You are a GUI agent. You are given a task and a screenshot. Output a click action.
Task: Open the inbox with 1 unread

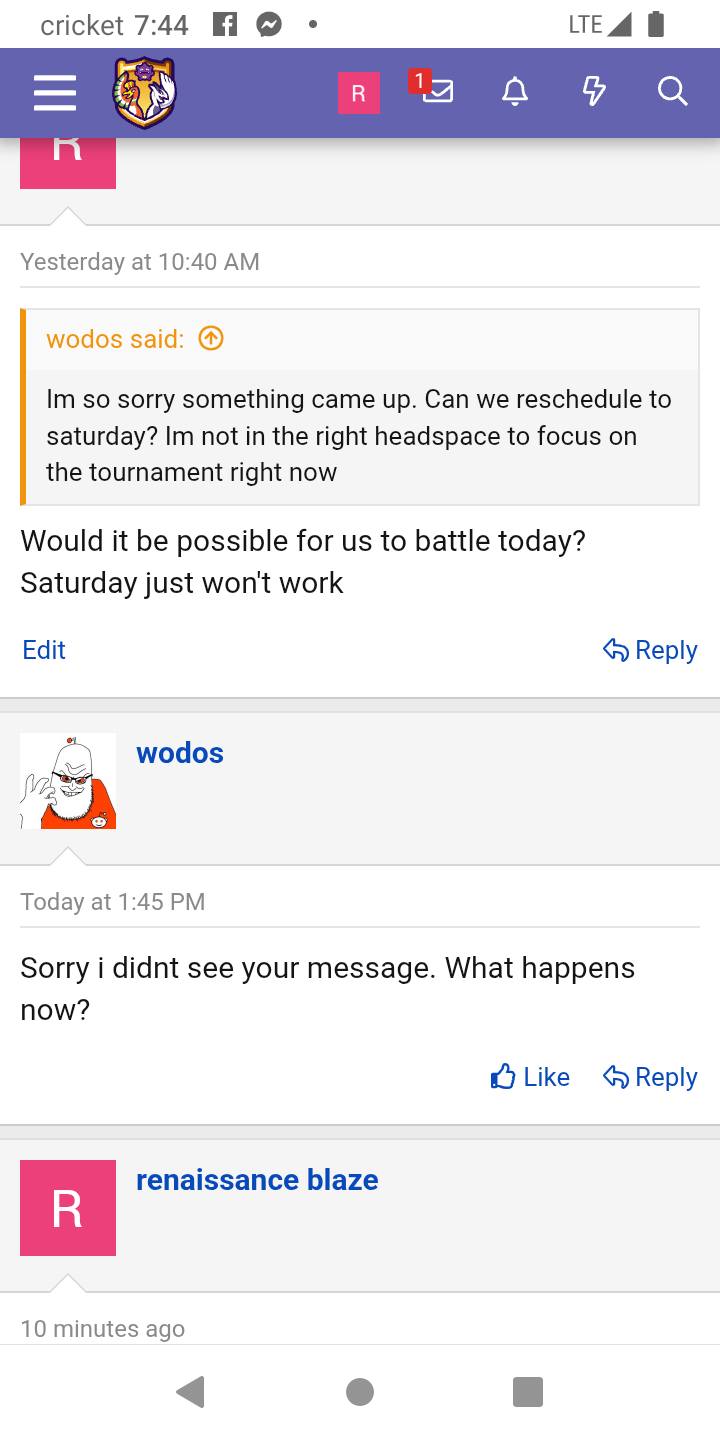coord(434,90)
